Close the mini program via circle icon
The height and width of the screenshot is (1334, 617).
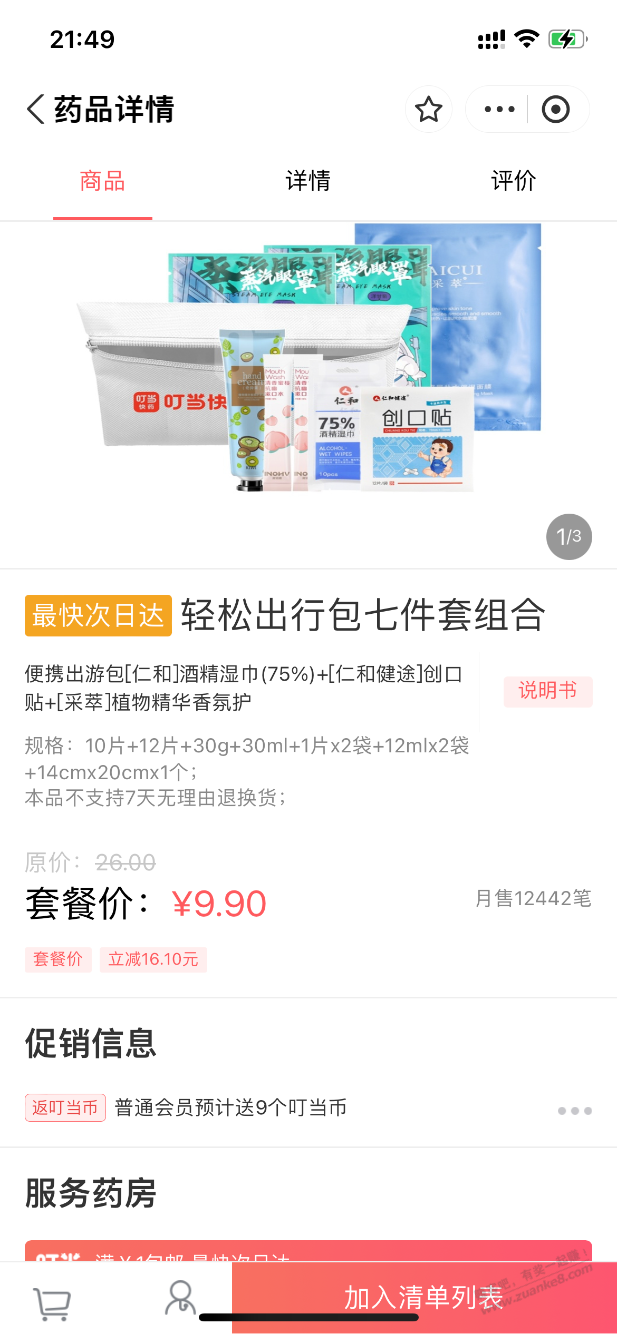pos(556,109)
